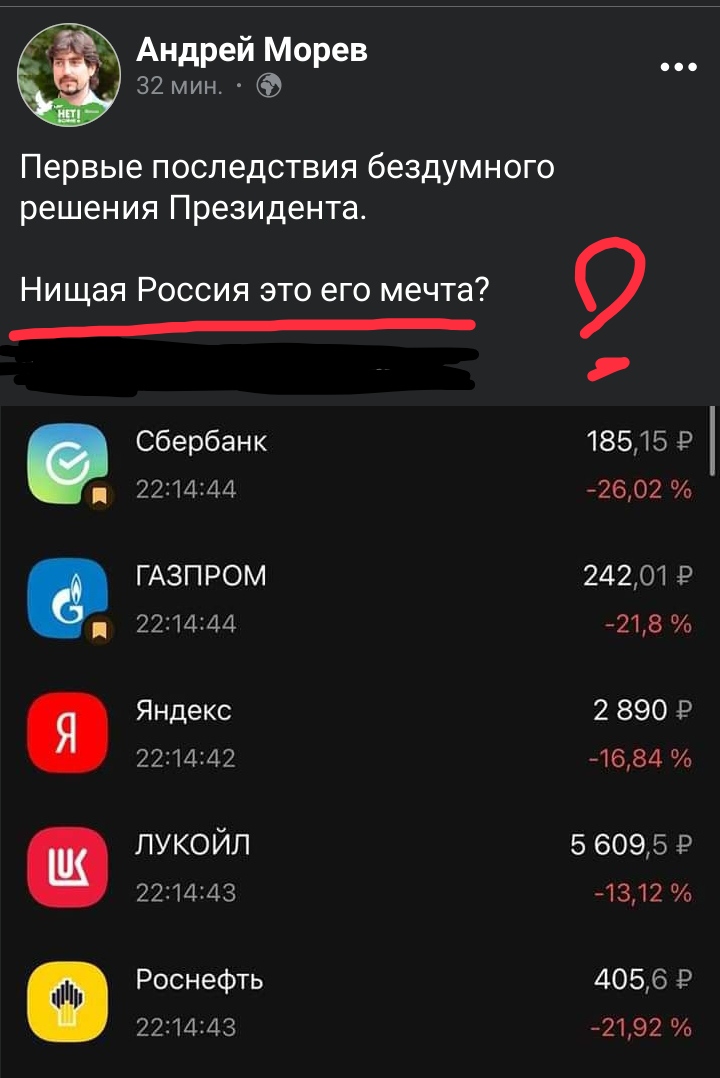This screenshot has width=720, height=1078.
Task: Open the attached stock prices screenshot
Action: coord(360,740)
